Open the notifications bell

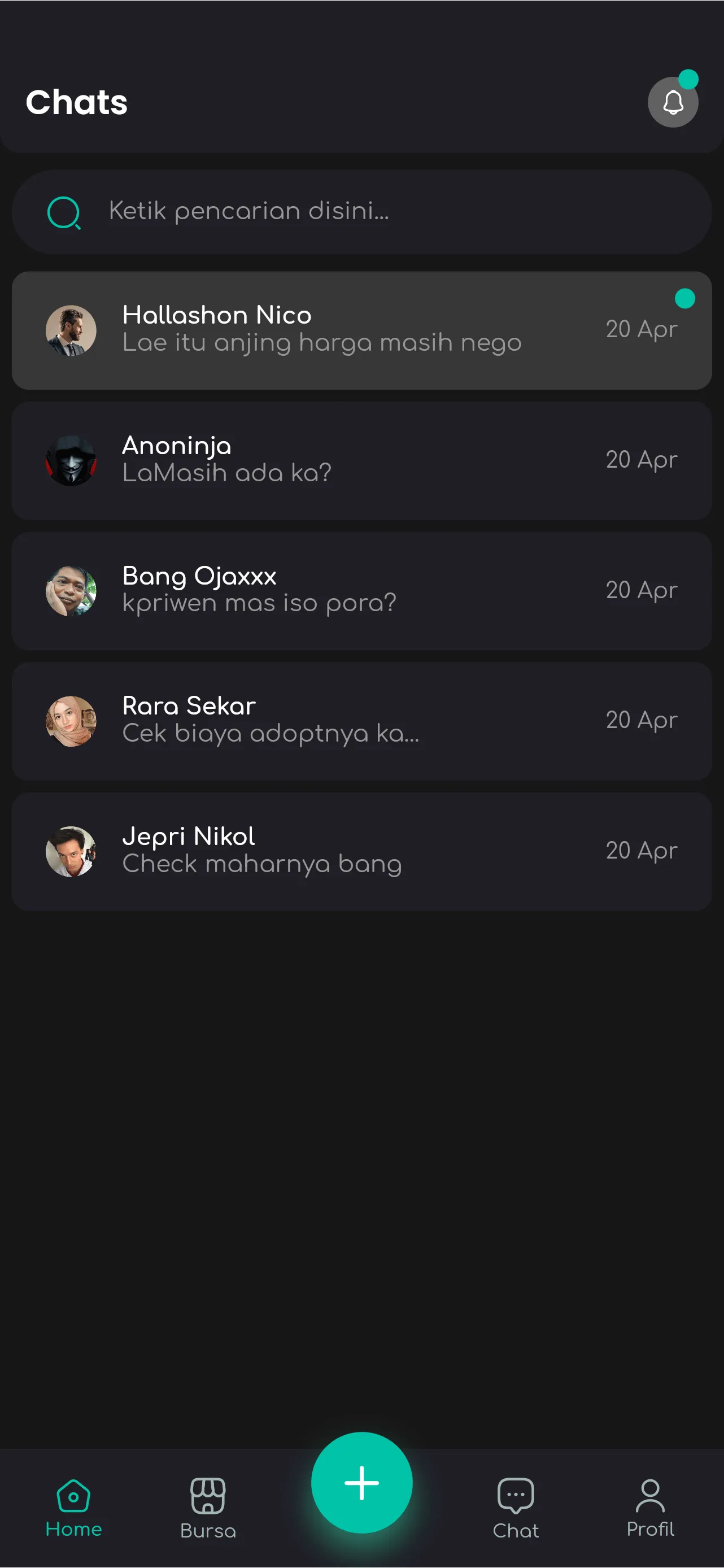pyautogui.click(x=672, y=102)
